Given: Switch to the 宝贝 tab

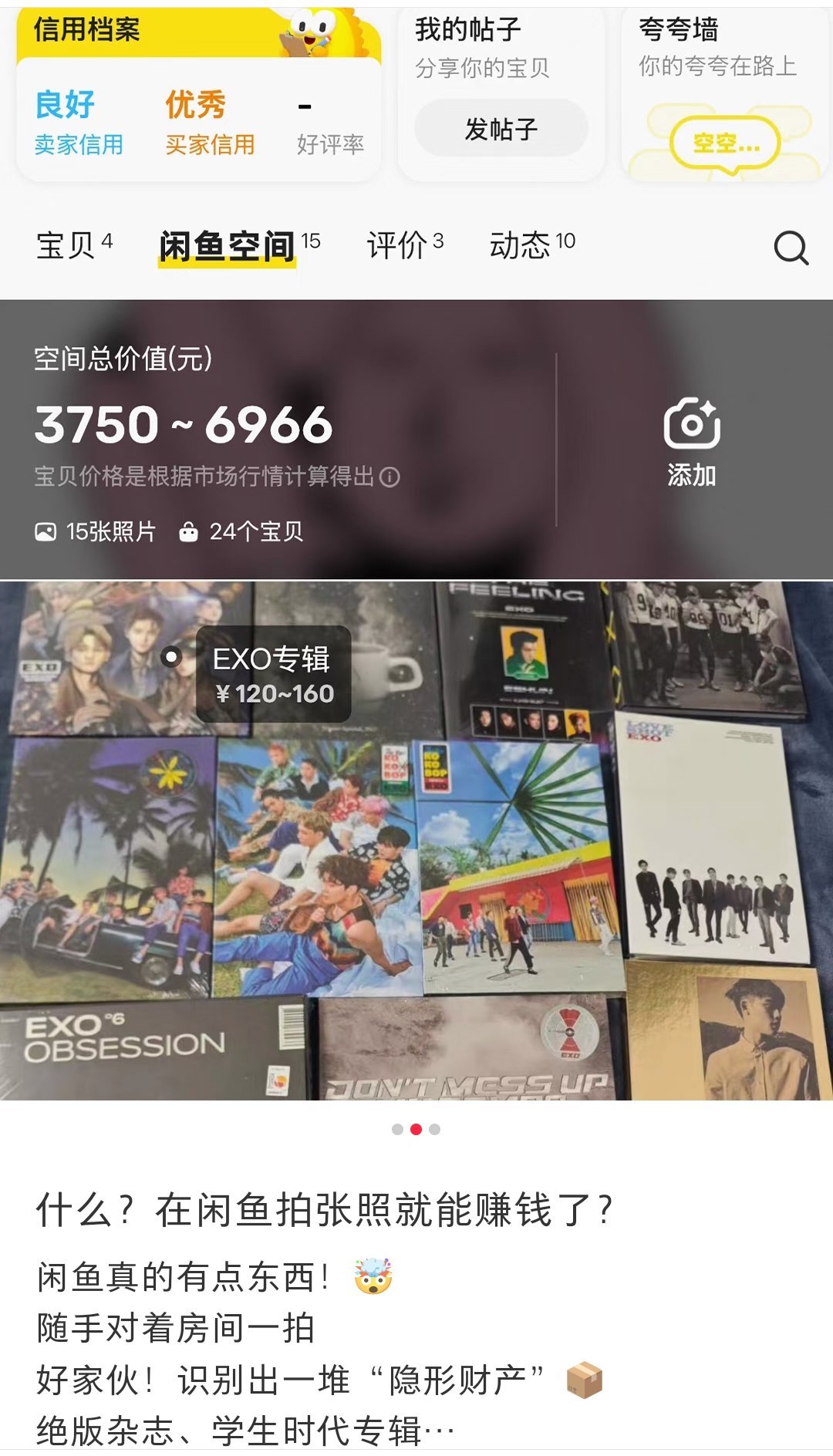Looking at the screenshot, I should pyautogui.click(x=73, y=244).
